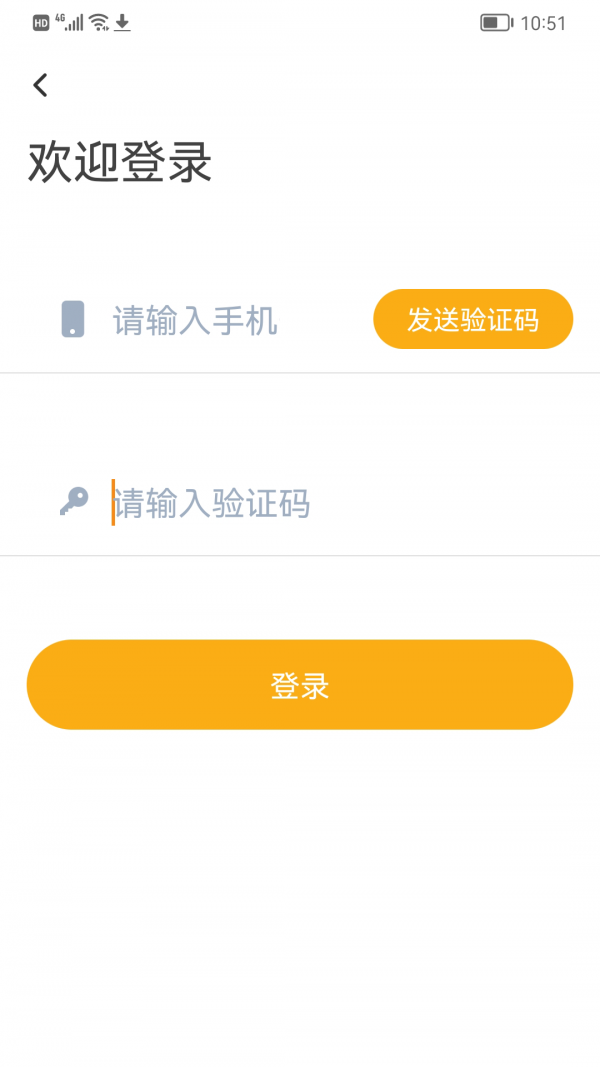Go back using the top-left arrow
This screenshot has height=1067, width=600.
[40, 86]
